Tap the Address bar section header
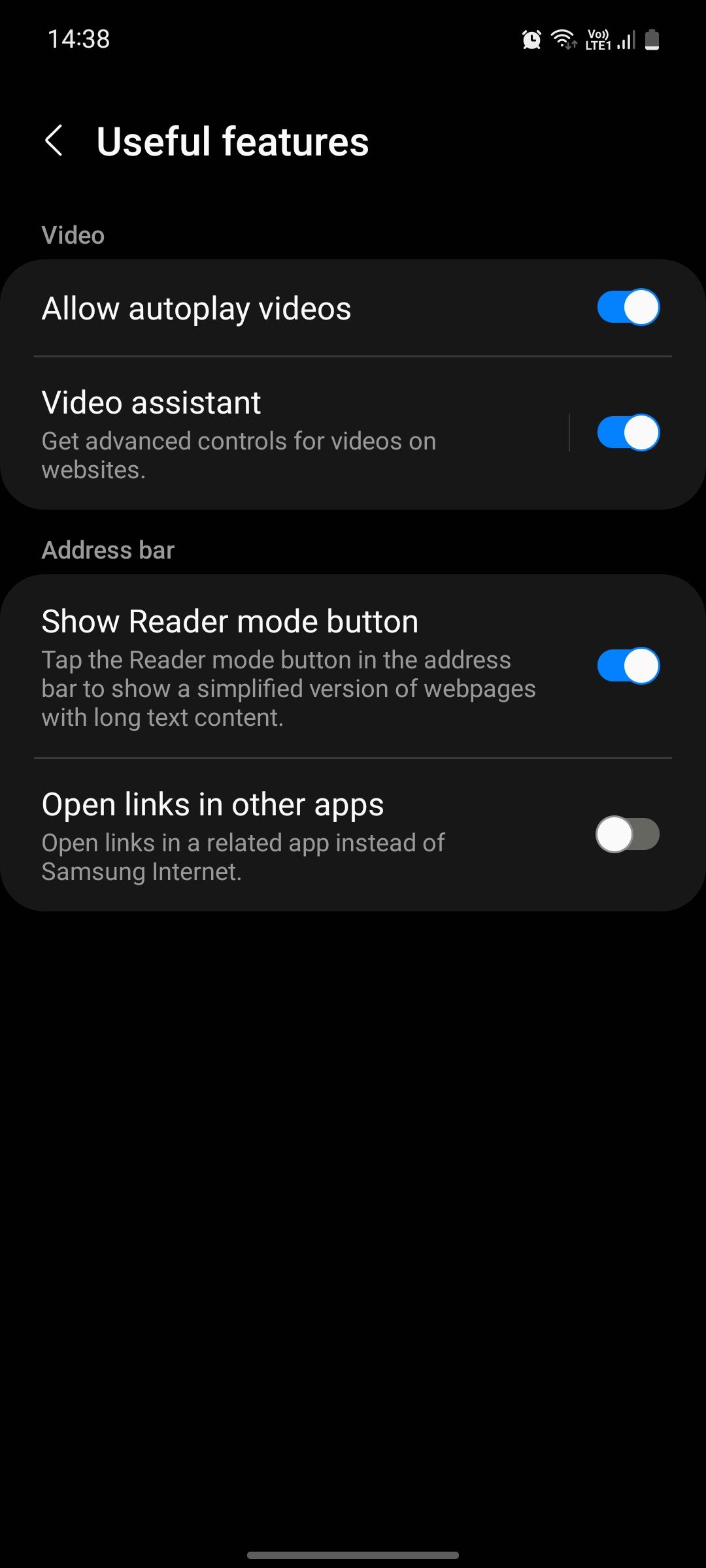Image resolution: width=706 pixels, height=1568 pixels. [108, 549]
